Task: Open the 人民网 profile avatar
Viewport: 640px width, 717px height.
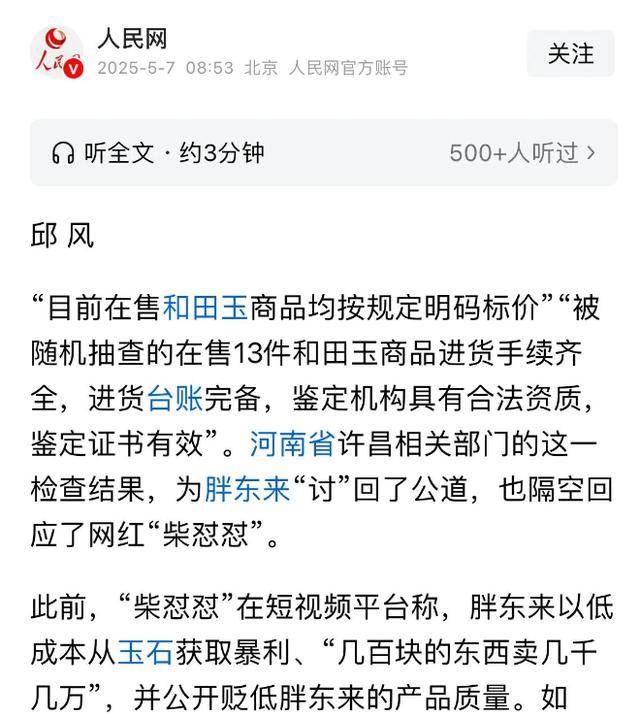Action: pos(56,54)
